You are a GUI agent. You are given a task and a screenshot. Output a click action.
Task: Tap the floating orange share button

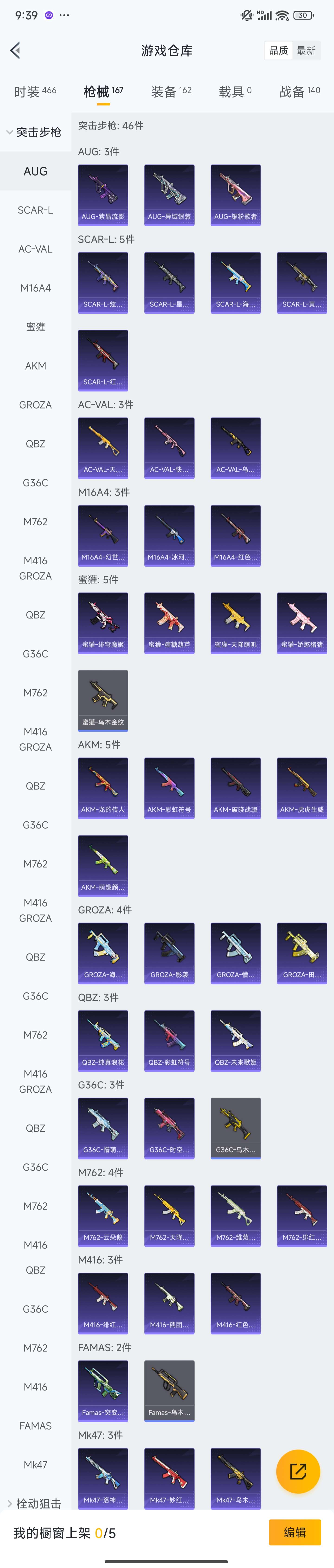[x=298, y=1472]
